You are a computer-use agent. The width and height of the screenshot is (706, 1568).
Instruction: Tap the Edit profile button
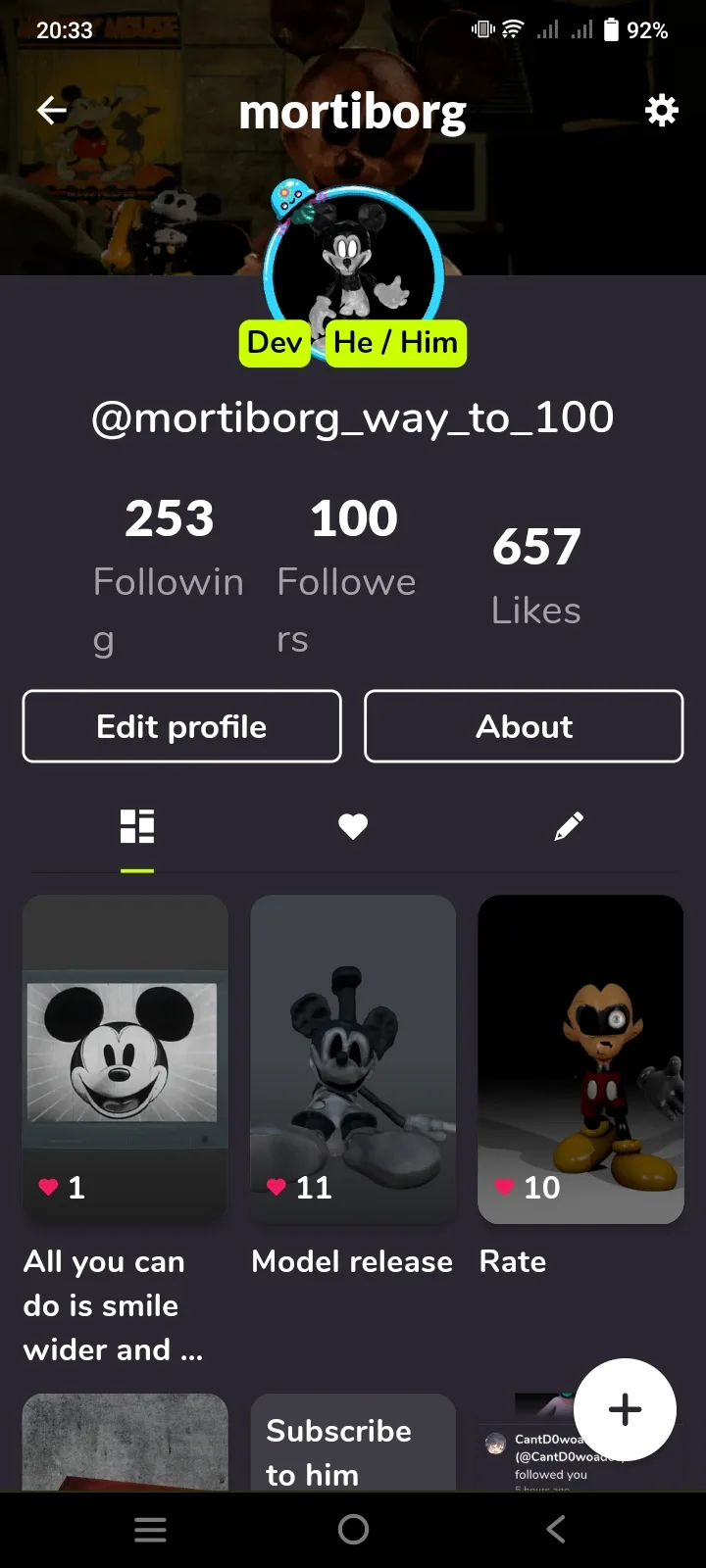[x=182, y=726]
